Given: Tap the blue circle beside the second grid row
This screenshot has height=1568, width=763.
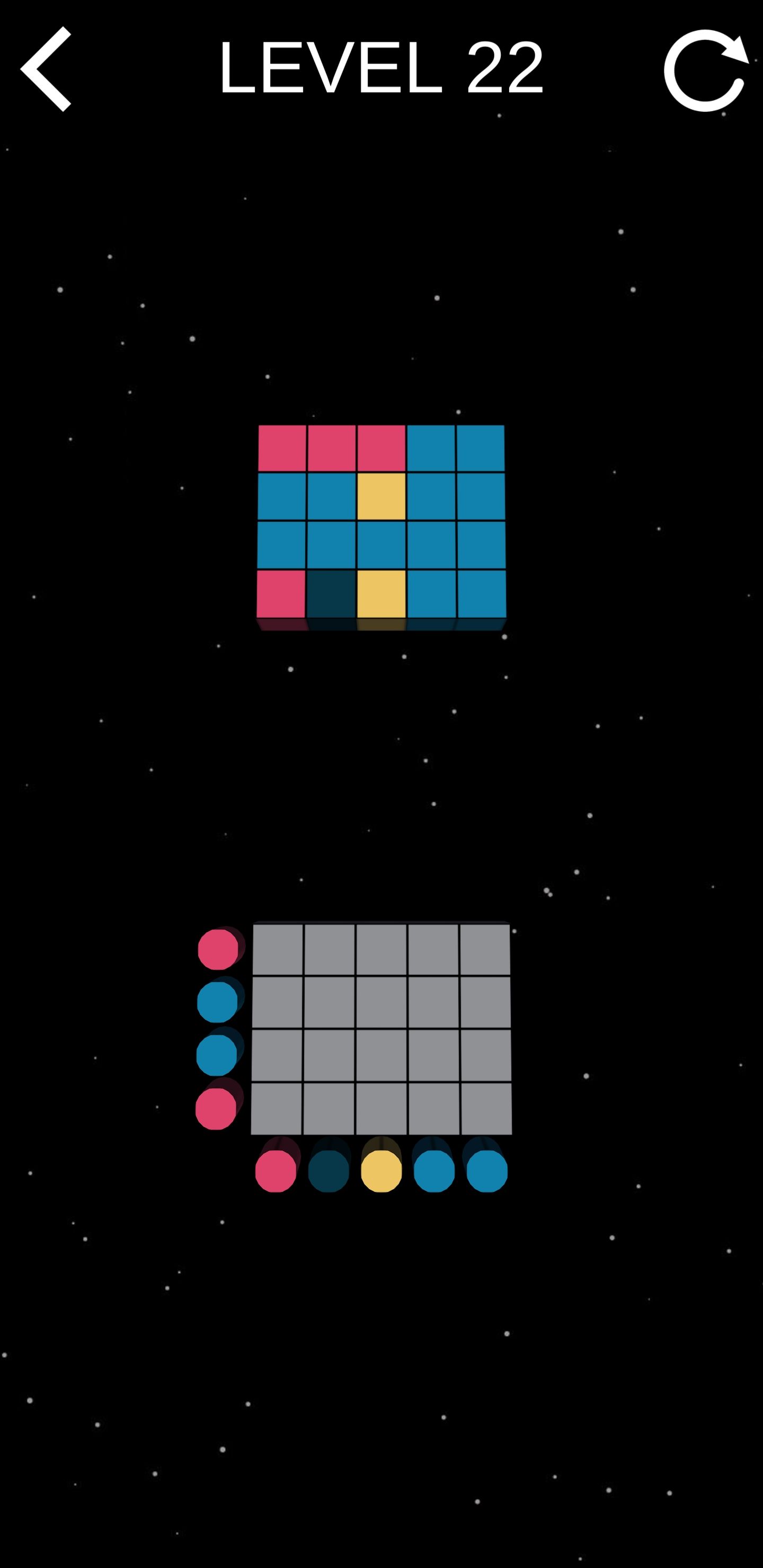Looking at the screenshot, I should pyautogui.click(x=217, y=1002).
